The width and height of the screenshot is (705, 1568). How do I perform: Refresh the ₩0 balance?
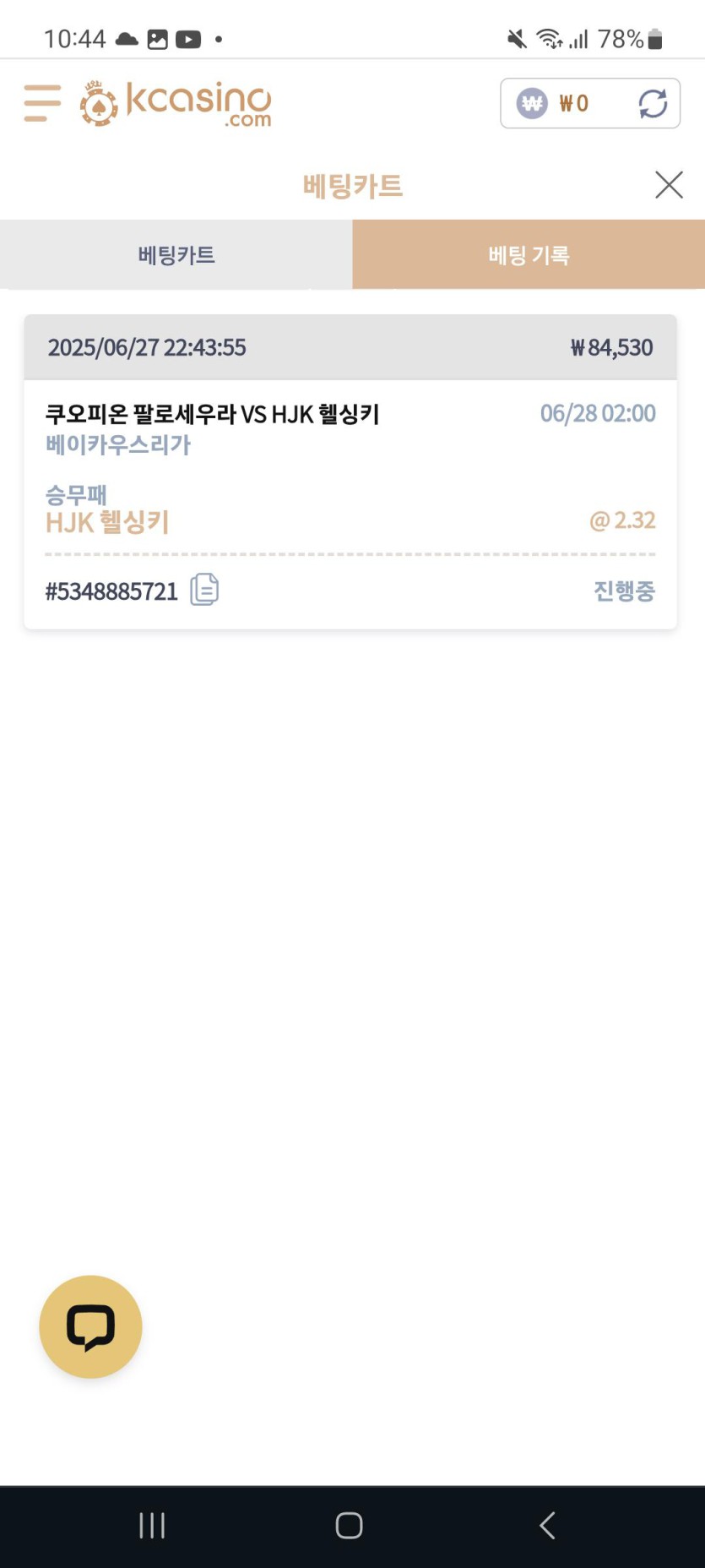pos(653,104)
